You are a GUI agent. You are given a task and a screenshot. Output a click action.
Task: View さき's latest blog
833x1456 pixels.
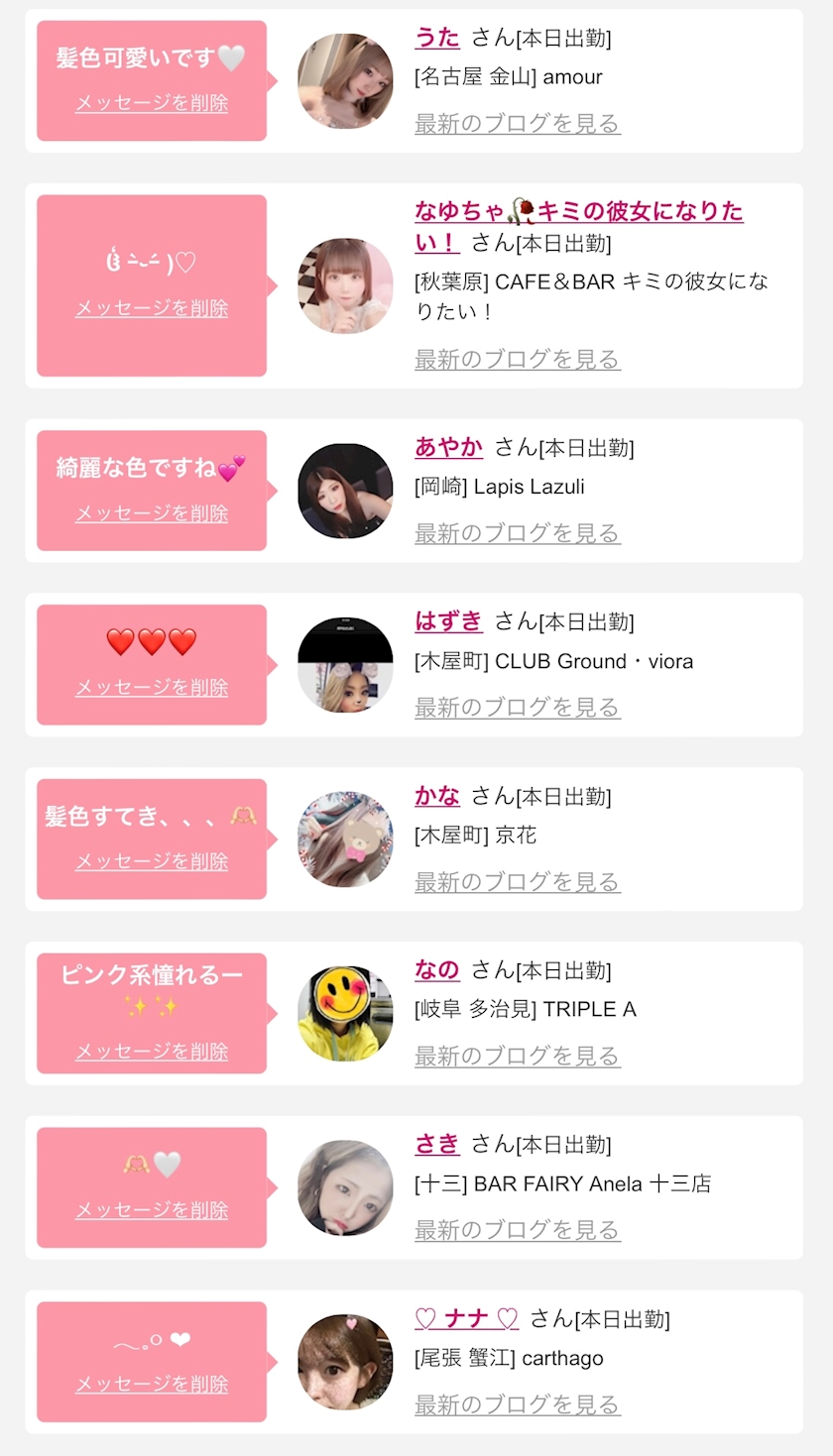point(517,1231)
